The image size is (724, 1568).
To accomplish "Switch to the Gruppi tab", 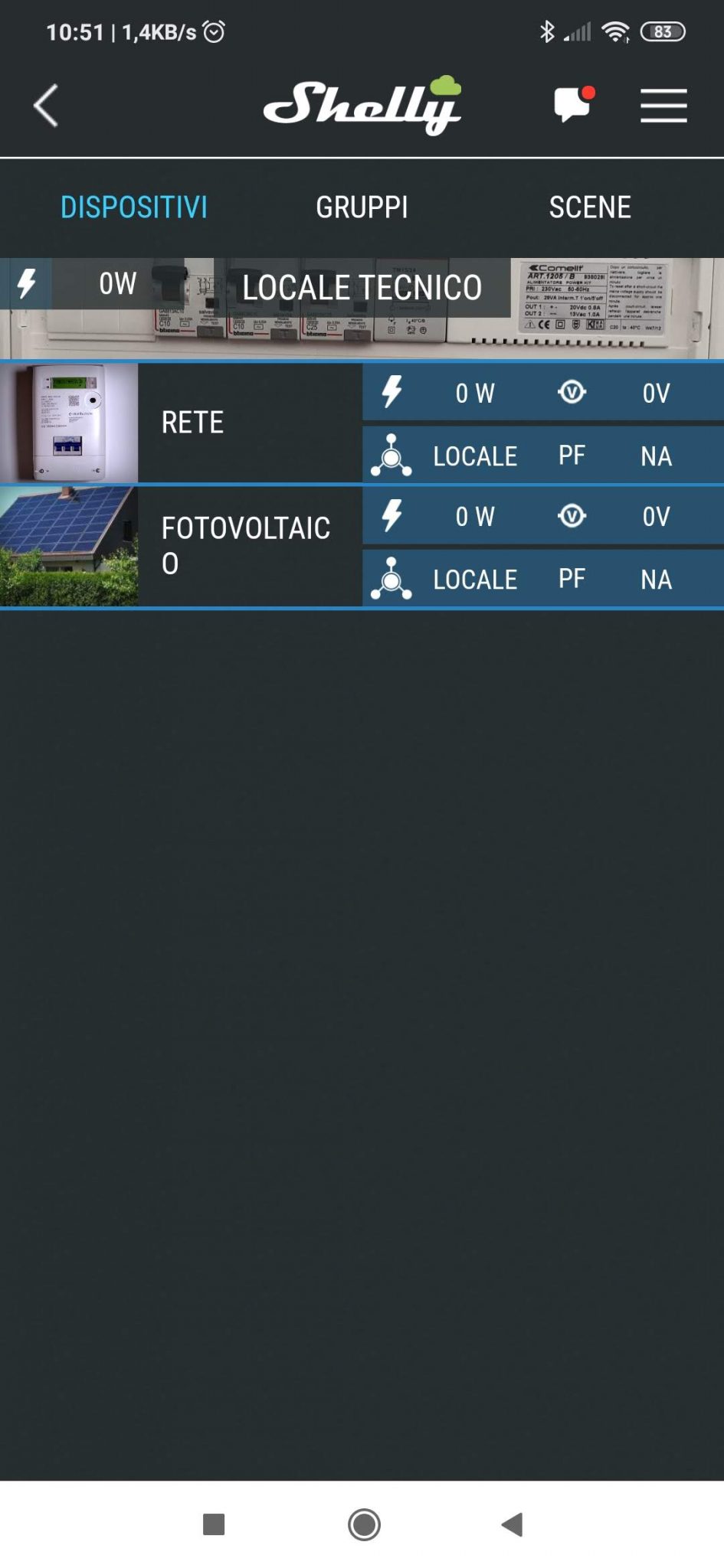I will click(x=362, y=207).
